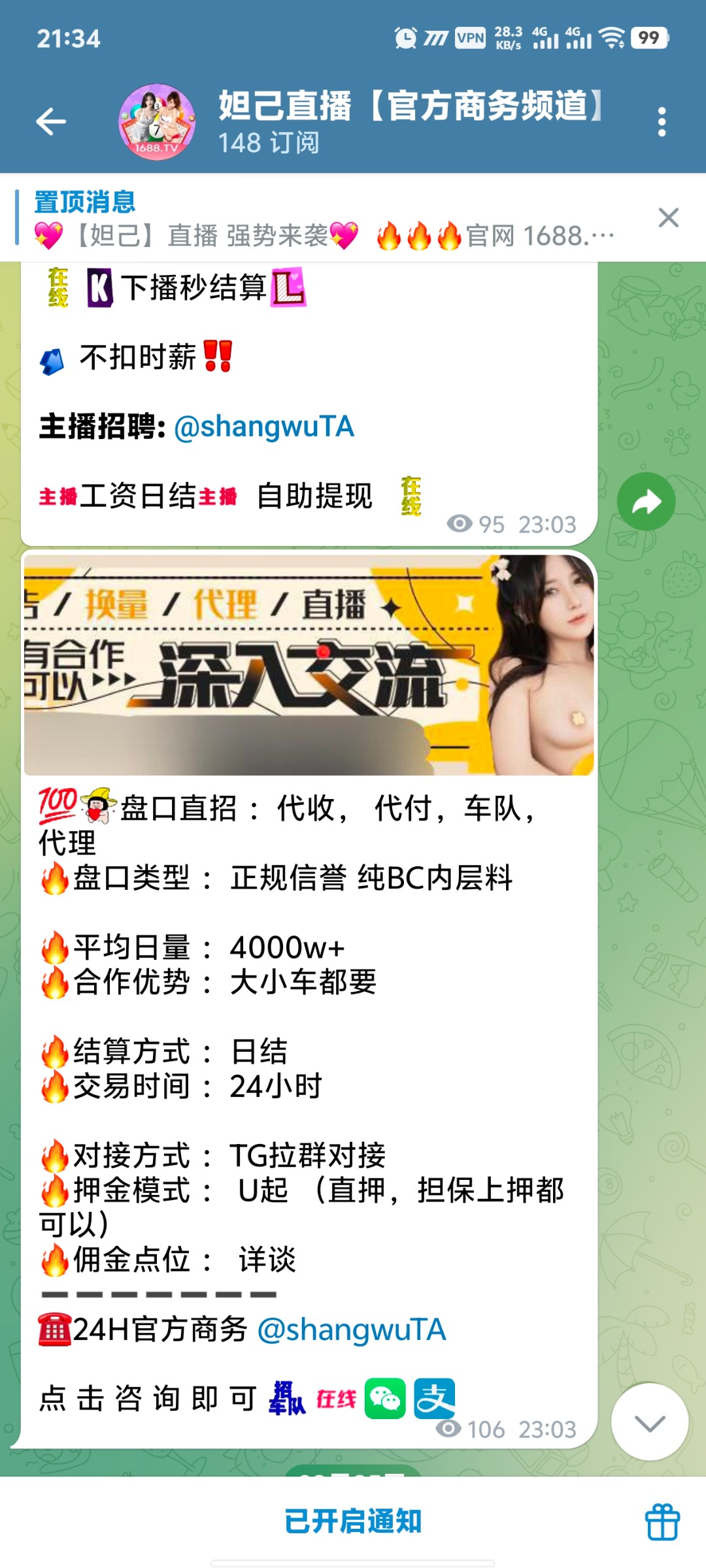
Task: Go back from the channel
Action: point(51,122)
